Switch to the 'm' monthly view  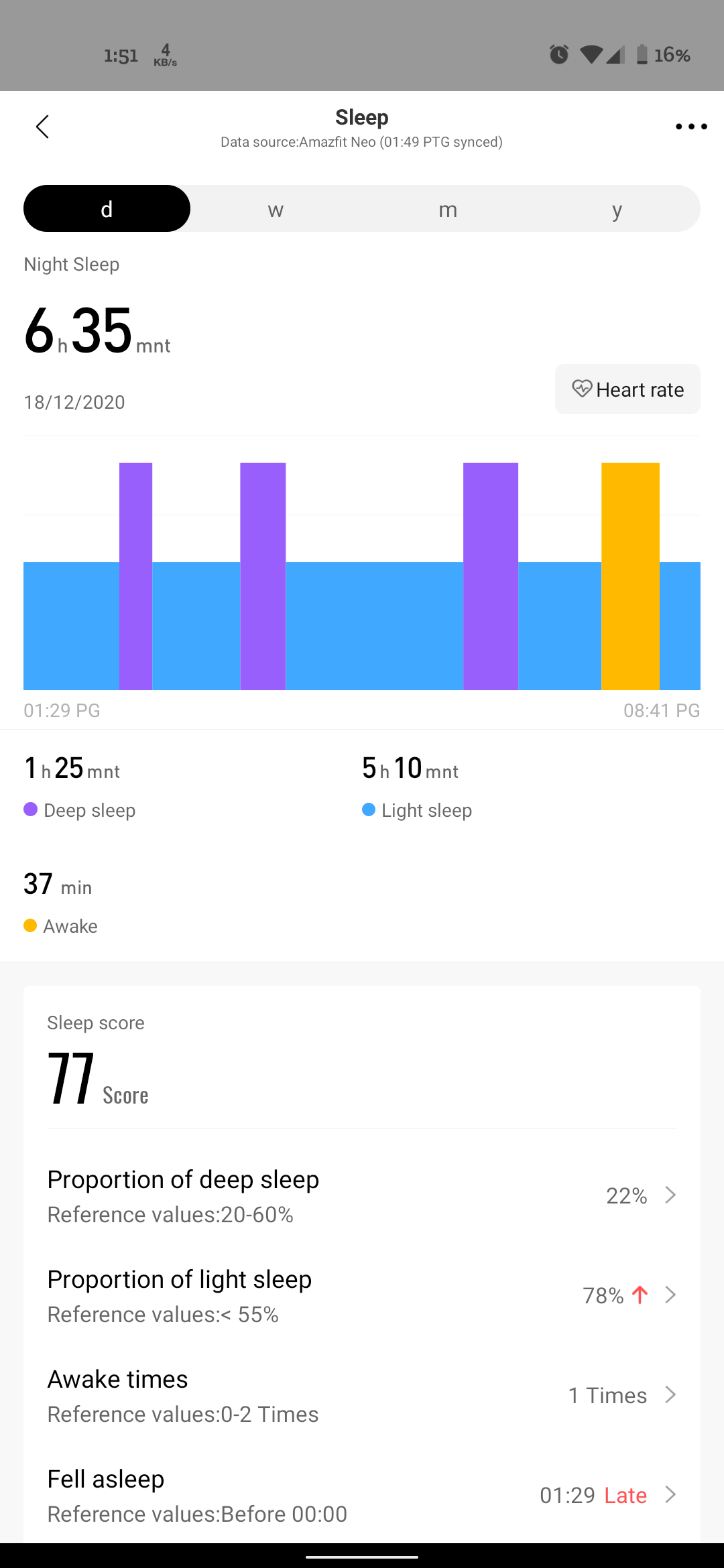[x=448, y=209]
